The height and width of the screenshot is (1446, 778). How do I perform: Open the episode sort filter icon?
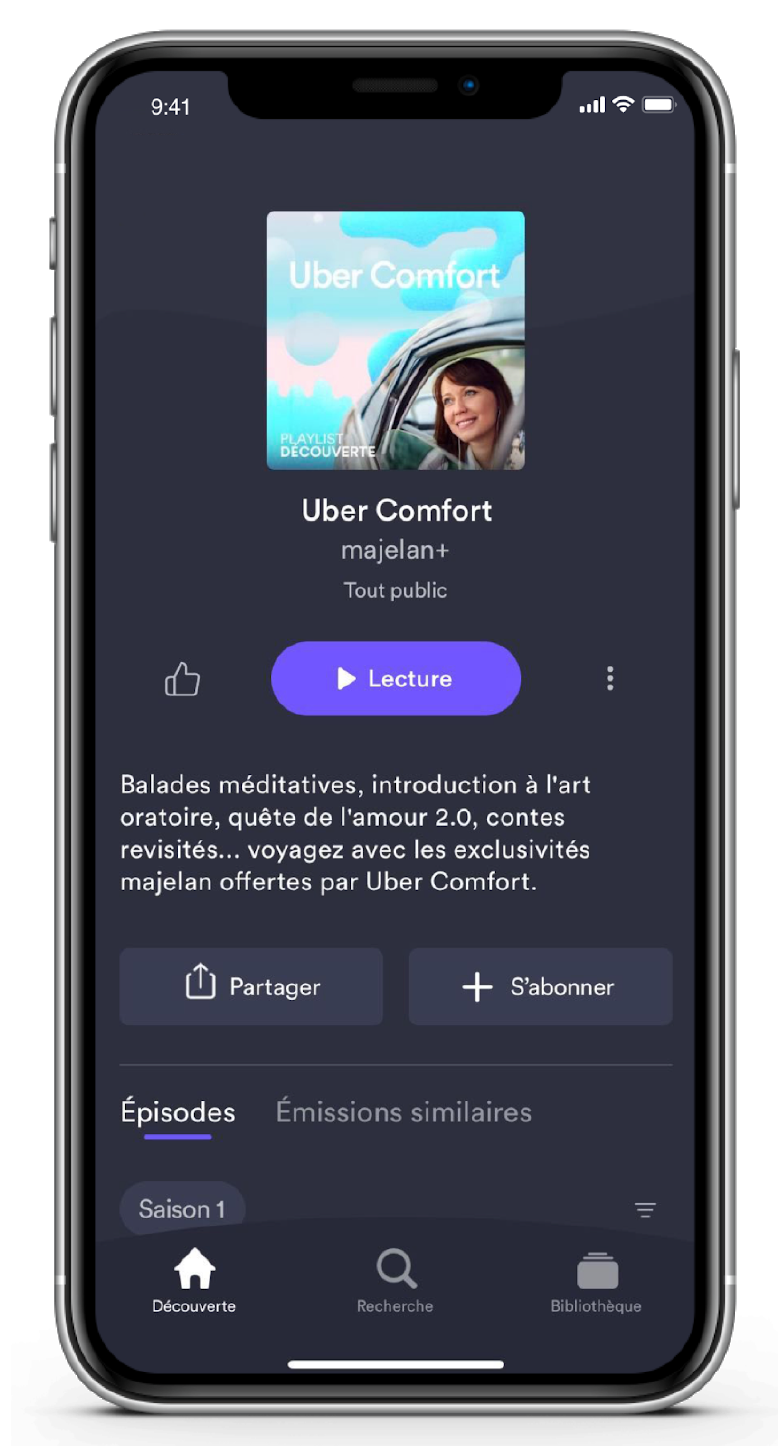click(646, 1210)
